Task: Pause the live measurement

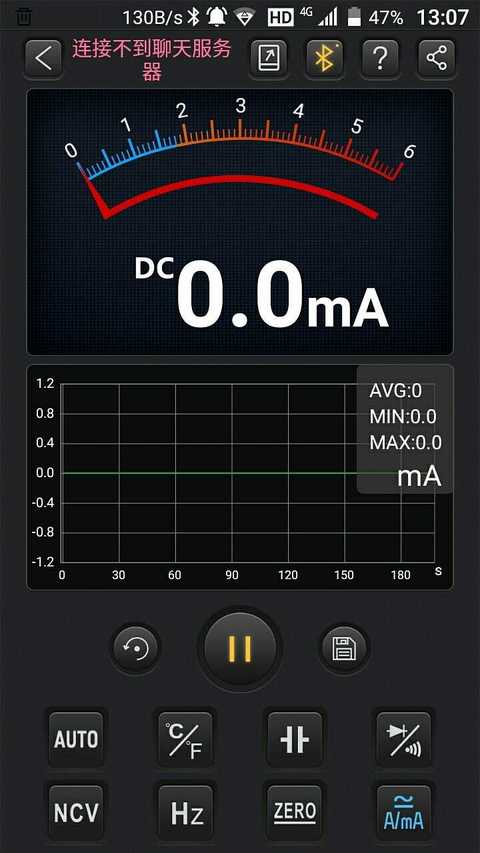Action: coord(240,648)
